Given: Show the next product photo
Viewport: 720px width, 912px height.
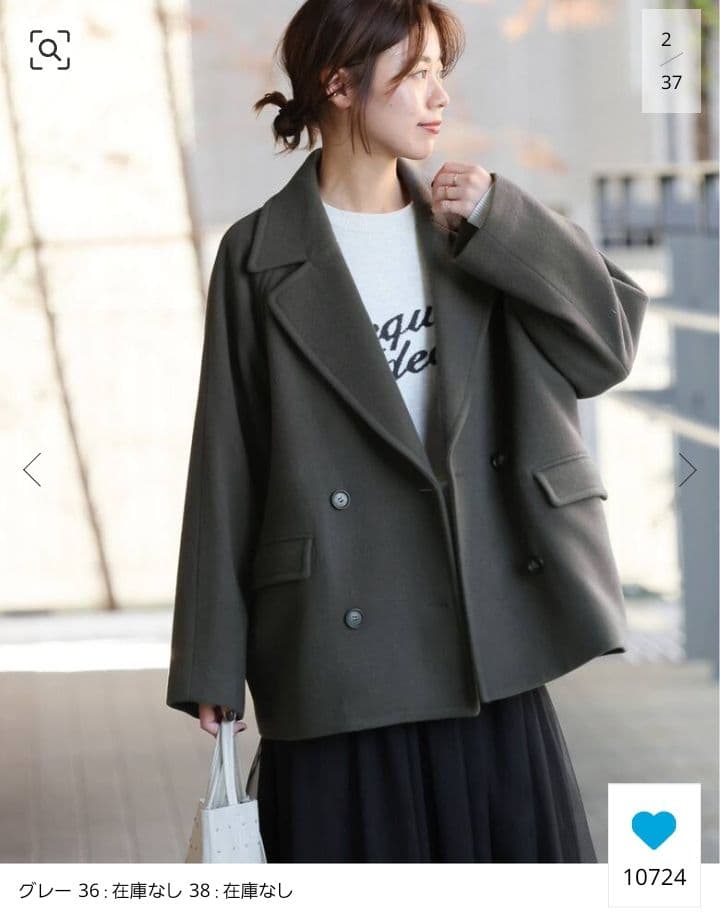Looking at the screenshot, I should [x=687, y=469].
